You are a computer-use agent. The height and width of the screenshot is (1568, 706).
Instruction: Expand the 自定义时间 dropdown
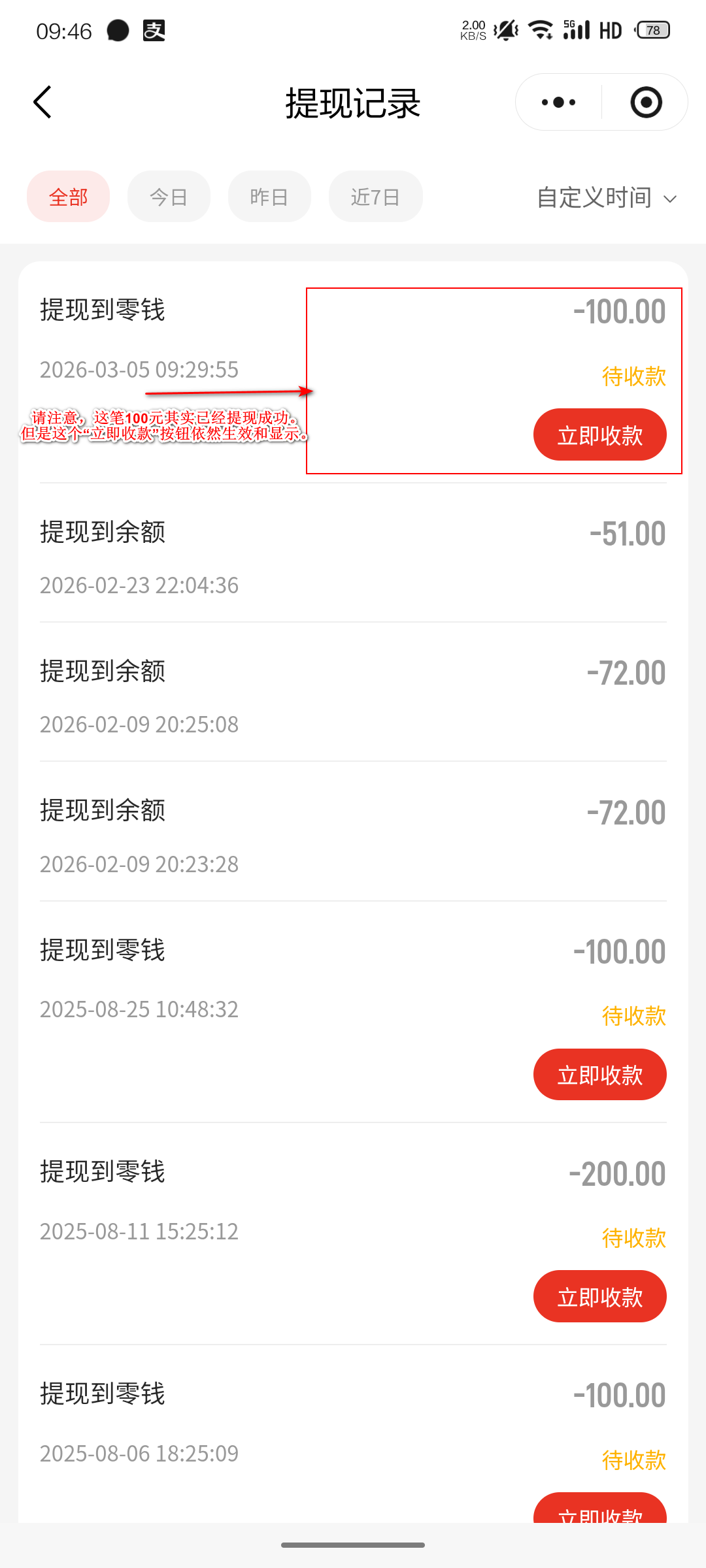click(x=606, y=197)
